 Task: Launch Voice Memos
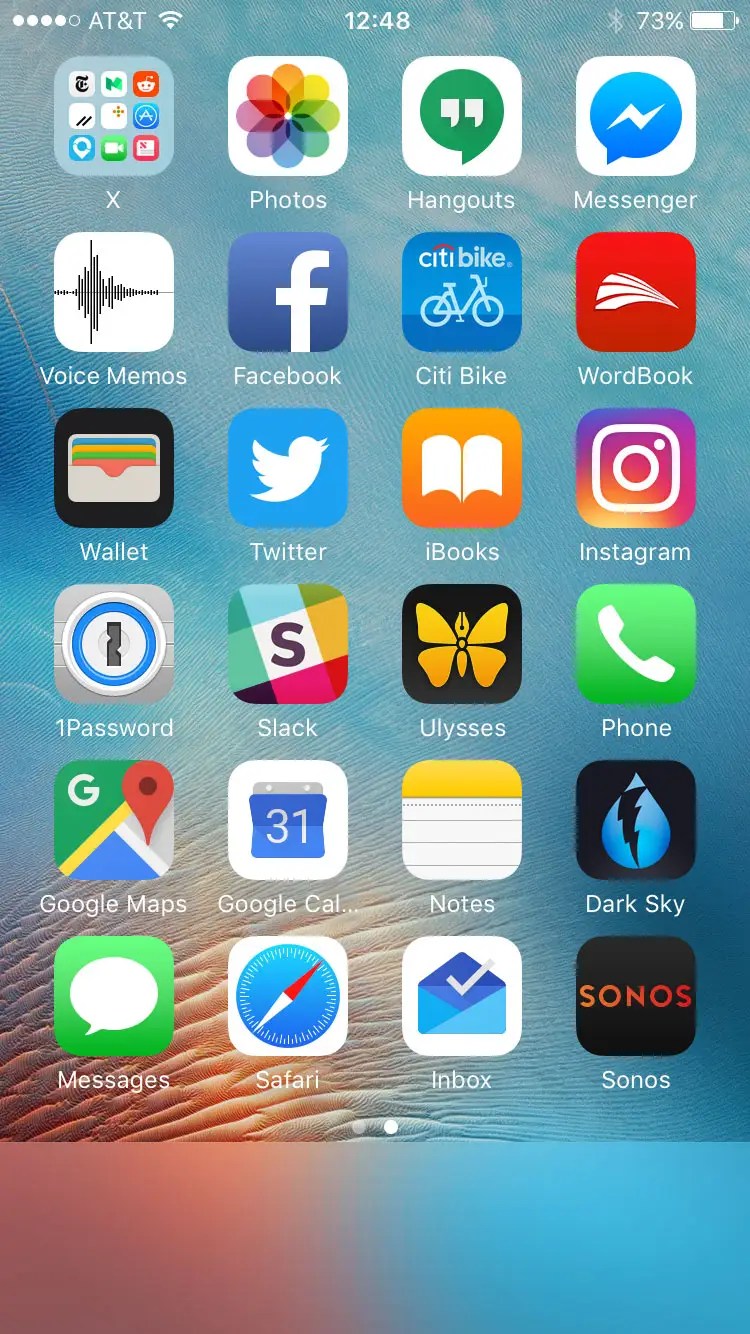point(113,292)
